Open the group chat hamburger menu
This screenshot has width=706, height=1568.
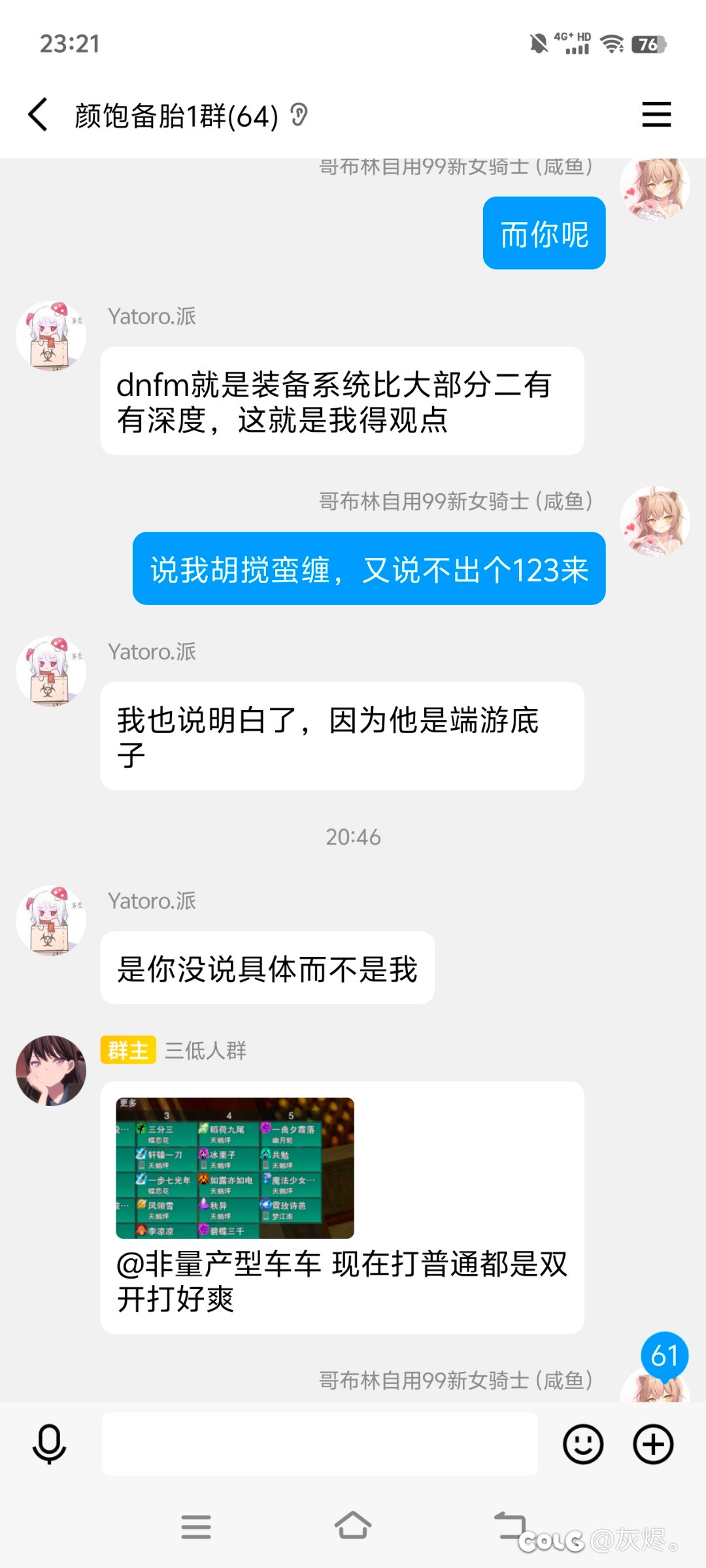[656, 115]
